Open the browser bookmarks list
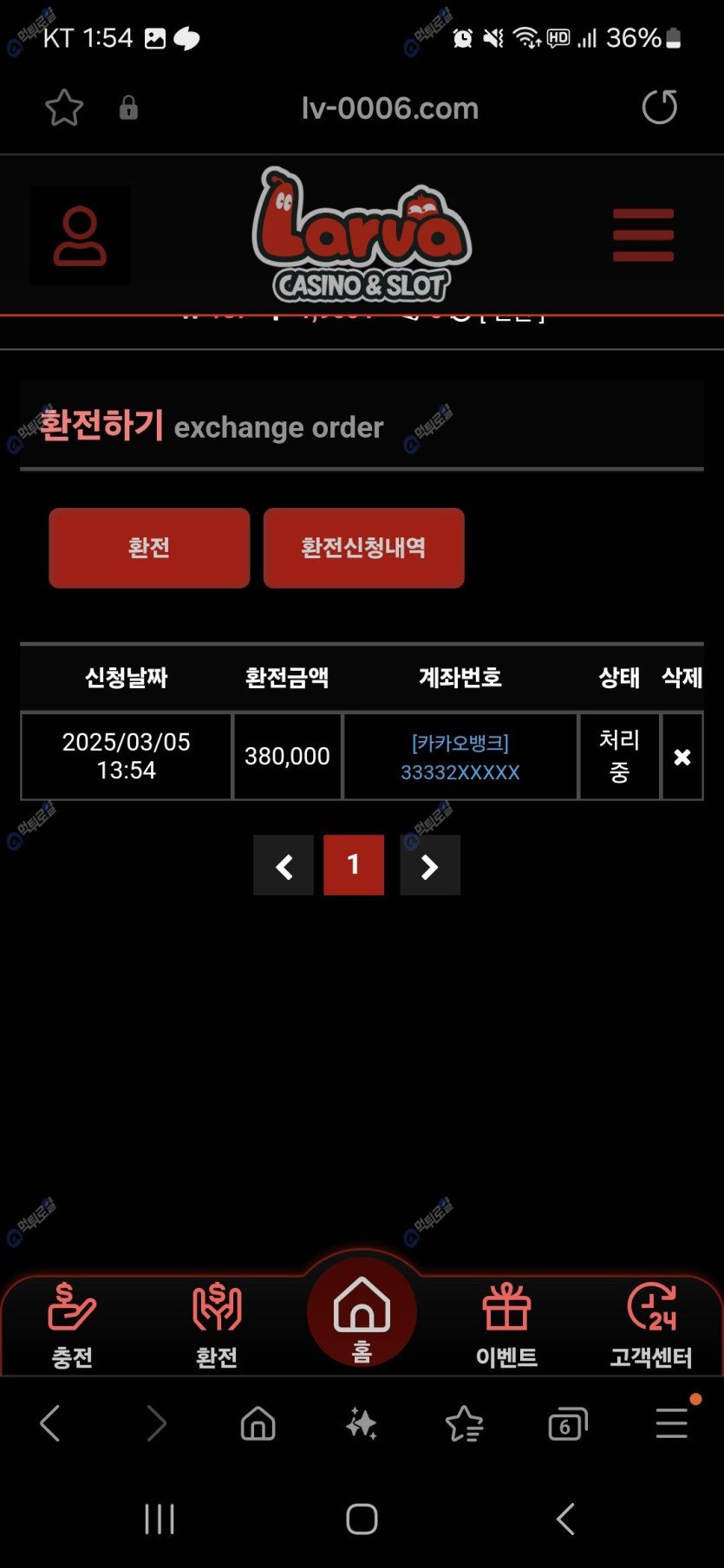The height and width of the screenshot is (1568, 724). click(464, 1424)
